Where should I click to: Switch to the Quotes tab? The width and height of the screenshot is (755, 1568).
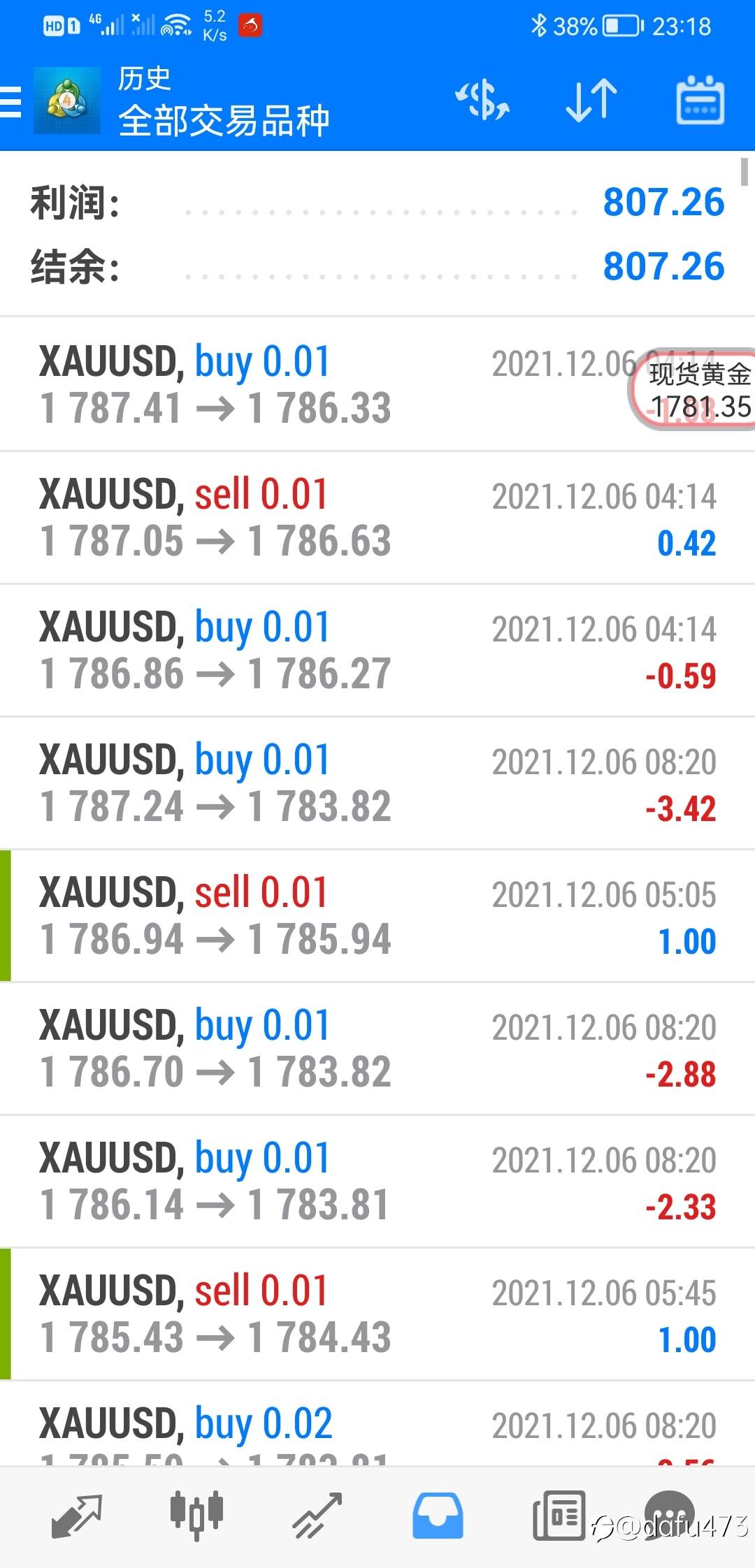tap(77, 1515)
